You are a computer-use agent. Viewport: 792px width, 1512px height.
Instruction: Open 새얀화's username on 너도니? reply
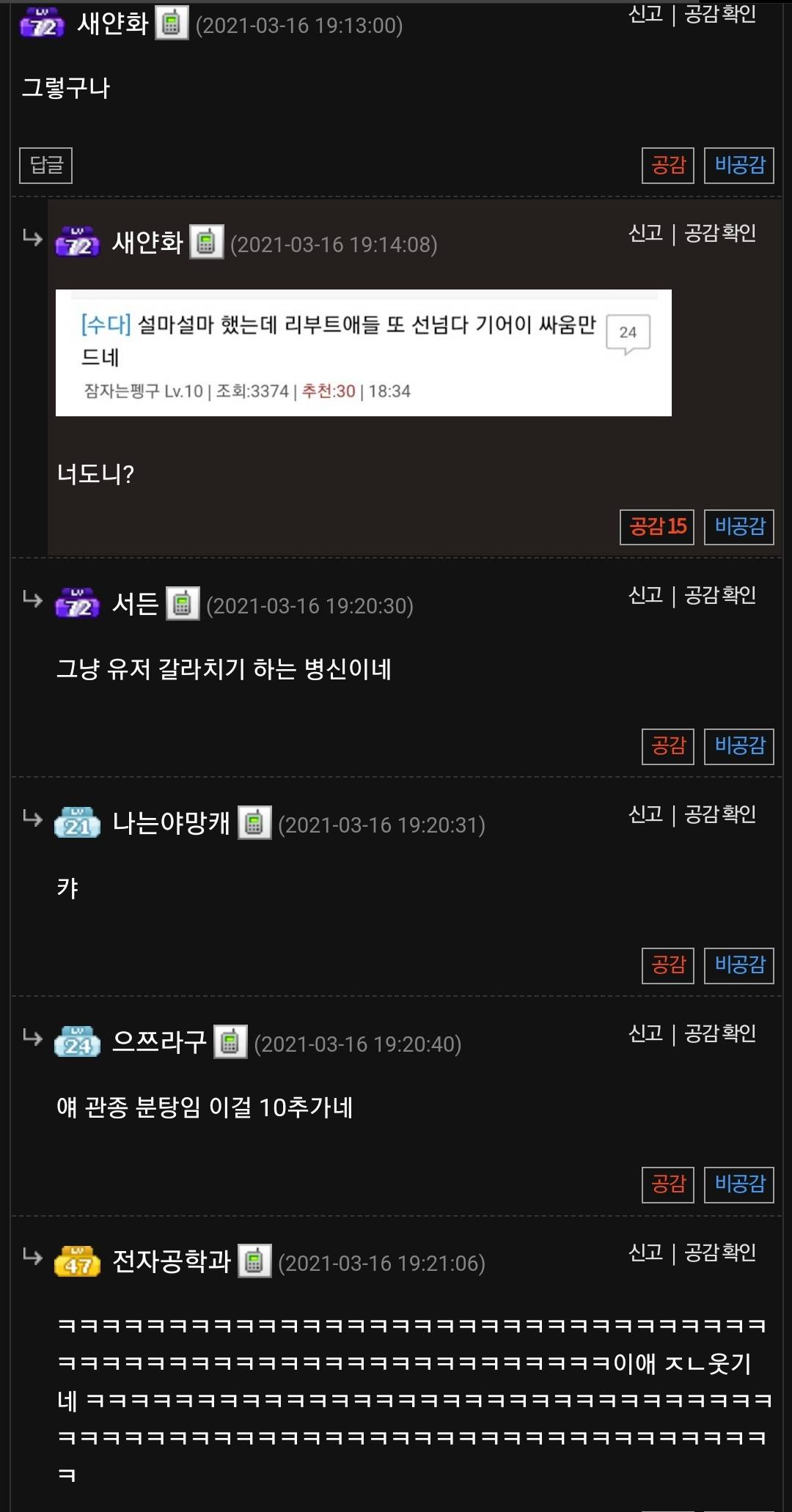147,243
